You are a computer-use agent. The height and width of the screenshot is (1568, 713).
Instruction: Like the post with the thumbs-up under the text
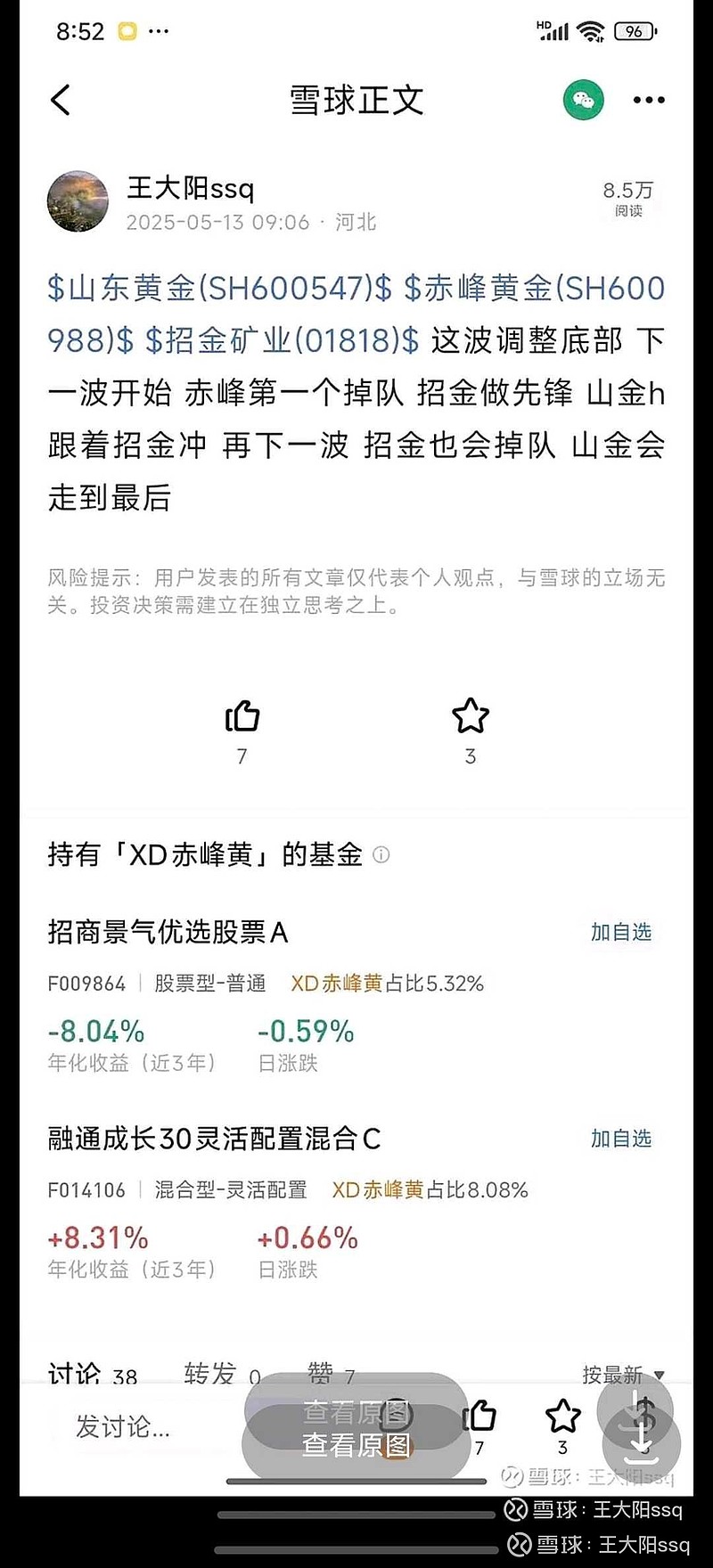[242, 716]
